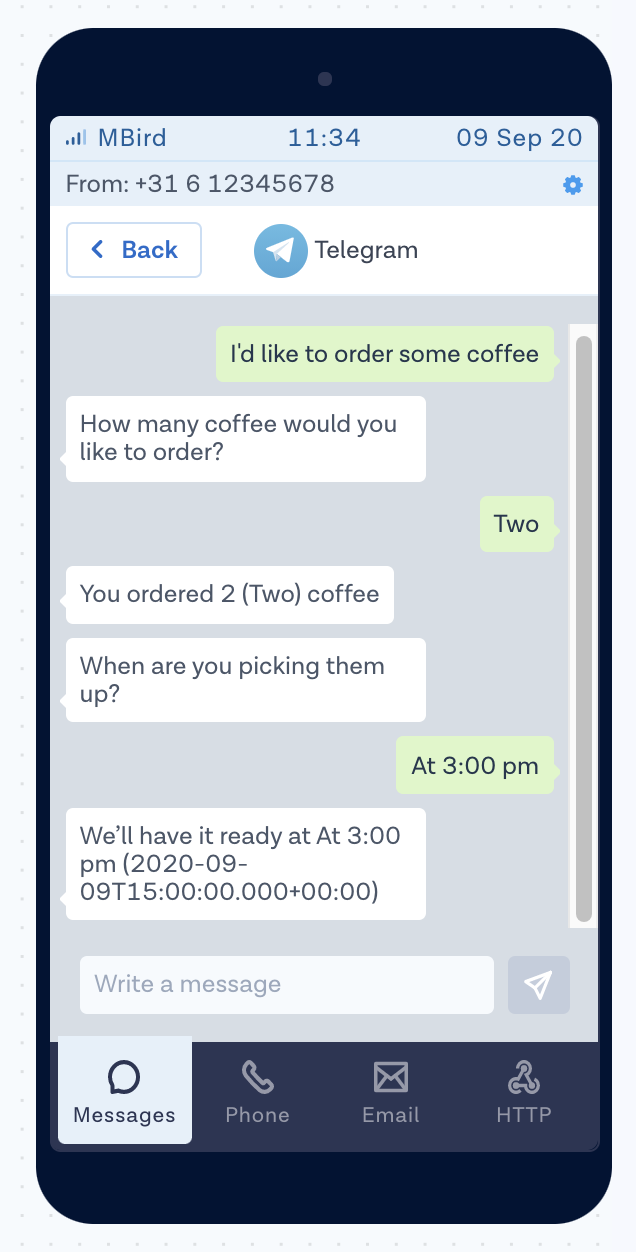The width and height of the screenshot is (636, 1252).
Task: Send the message with the paper plane
Action: pyautogui.click(x=539, y=985)
